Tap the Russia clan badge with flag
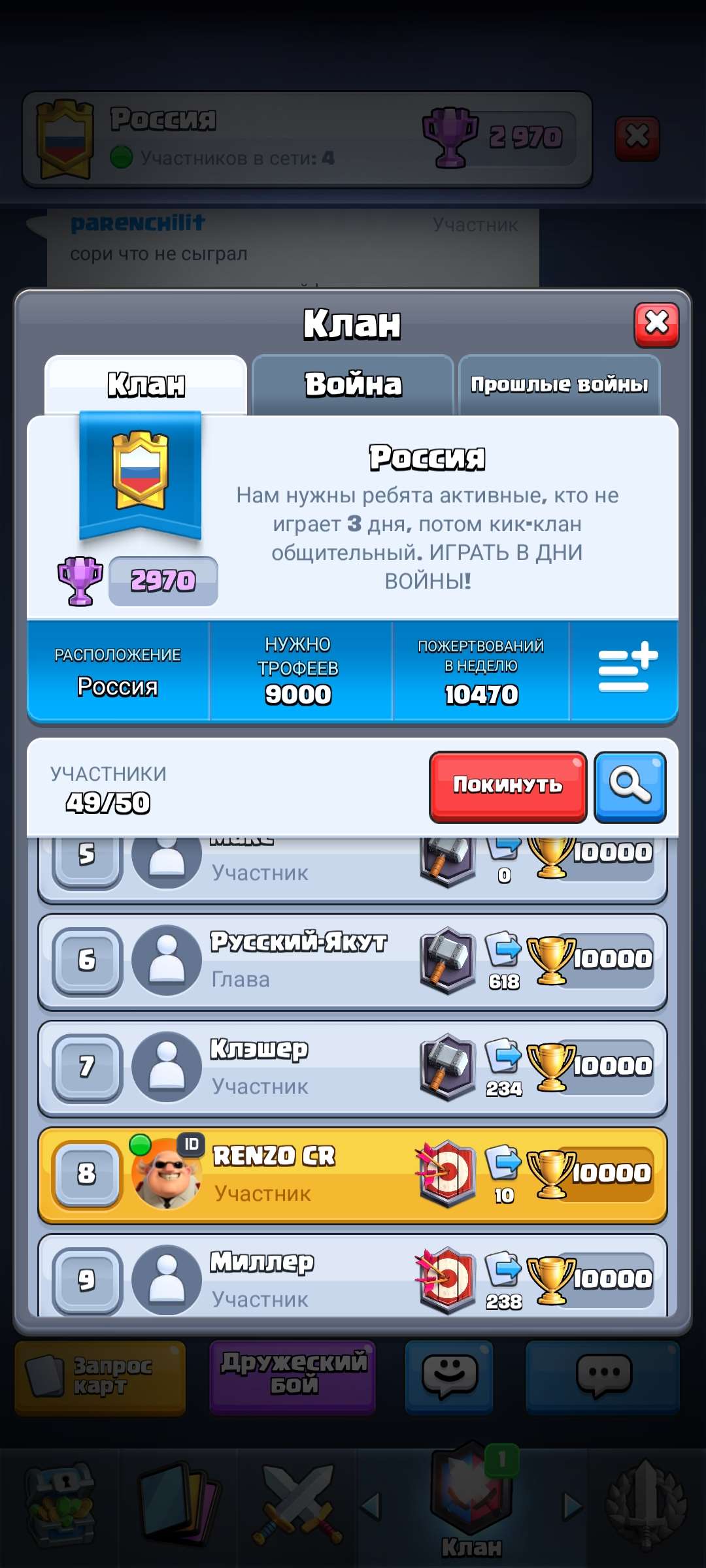The height and width of the screenshot is (1568, 706). coord(139,477)
